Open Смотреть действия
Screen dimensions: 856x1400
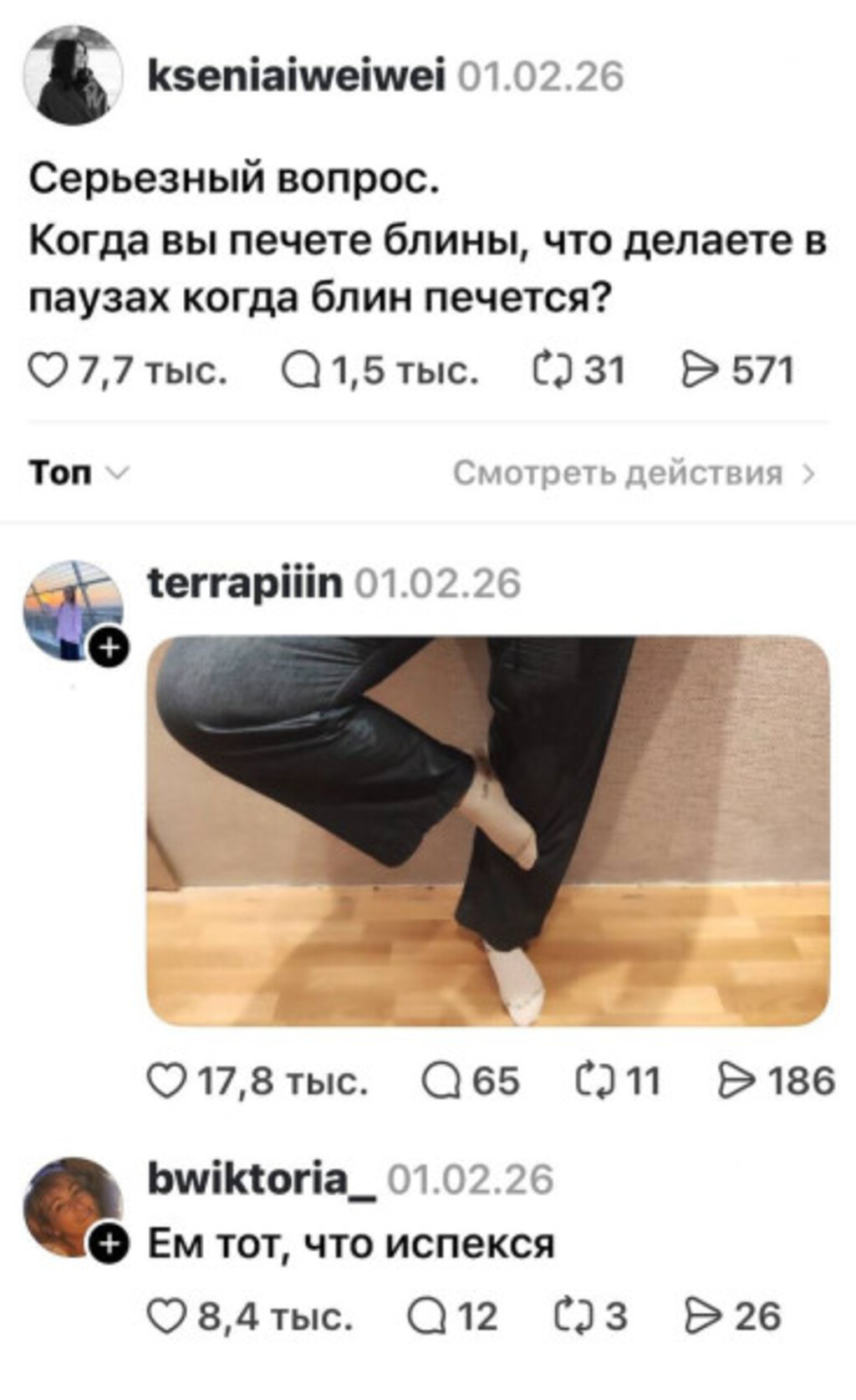[633, 473]
